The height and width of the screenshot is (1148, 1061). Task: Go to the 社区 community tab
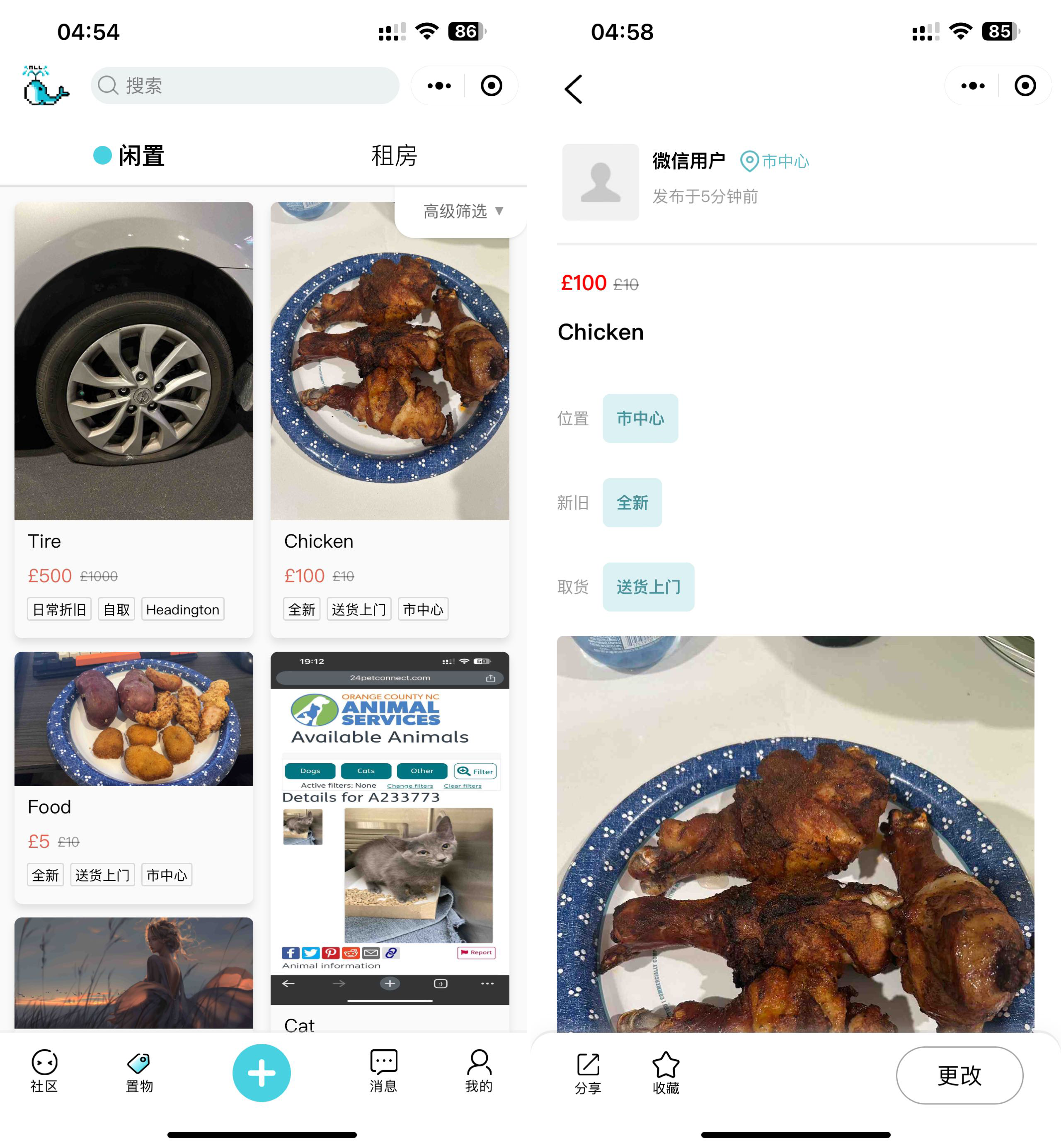coord(44,1071)
